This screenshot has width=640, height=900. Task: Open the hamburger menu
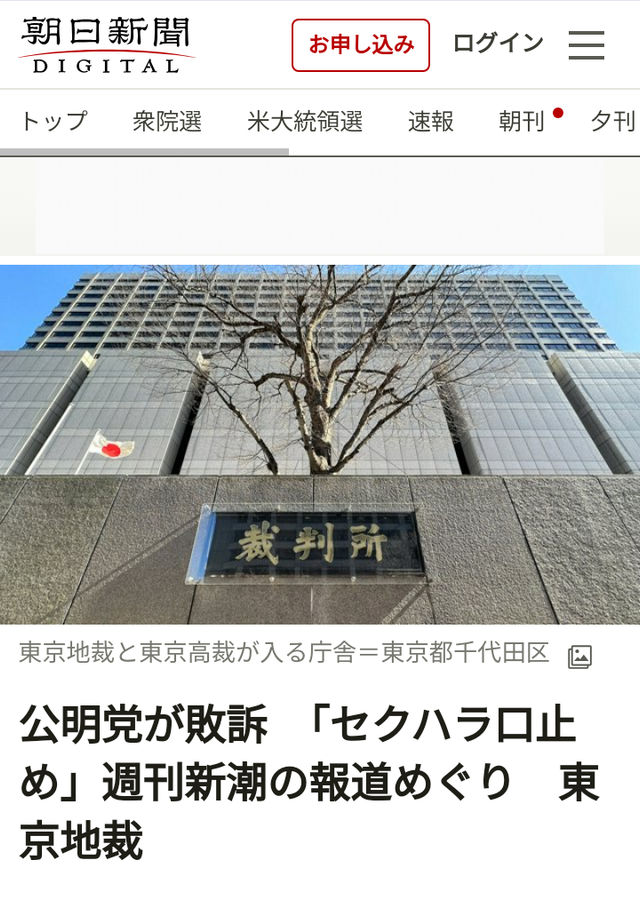pyautogui.click(x=586, y=45)
